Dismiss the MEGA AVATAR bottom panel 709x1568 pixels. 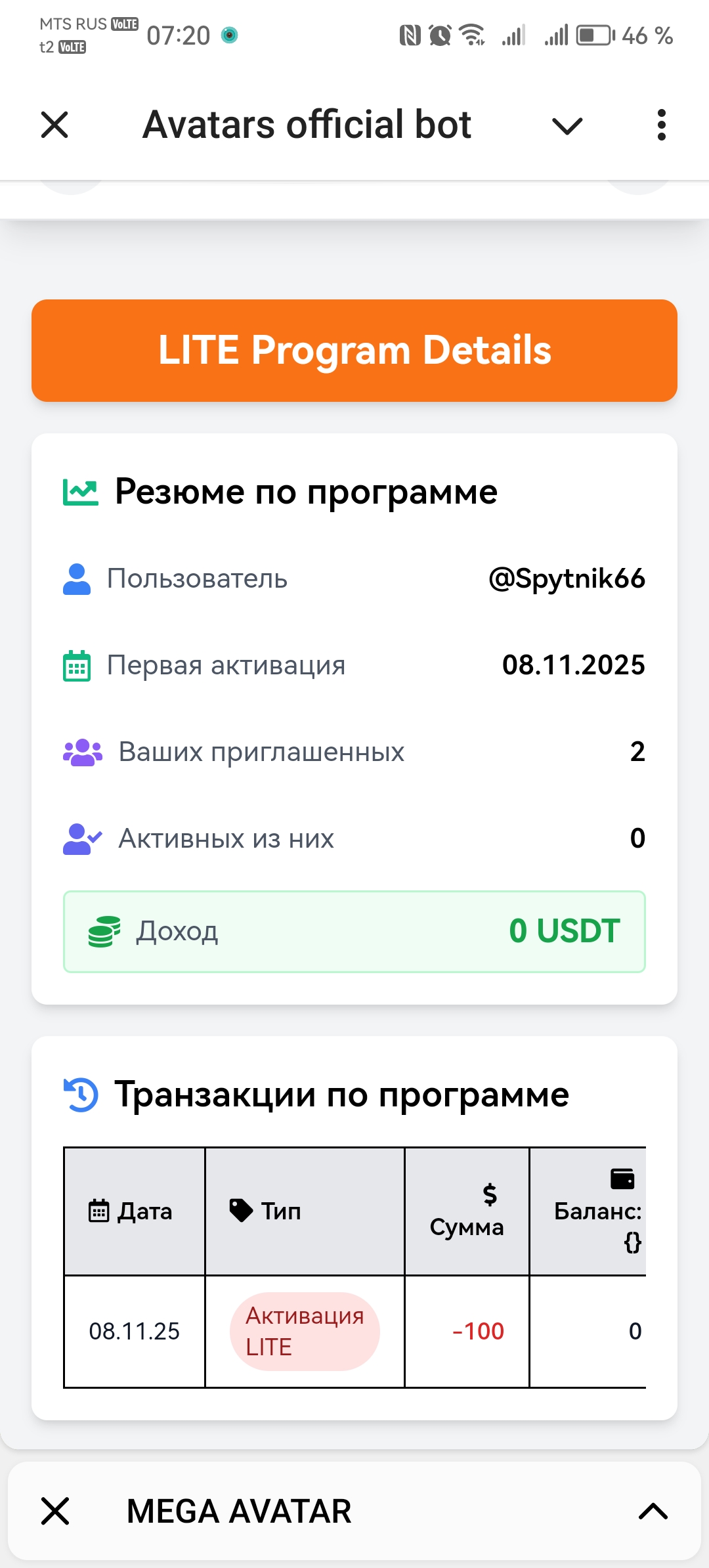[x=55, y=1511]
